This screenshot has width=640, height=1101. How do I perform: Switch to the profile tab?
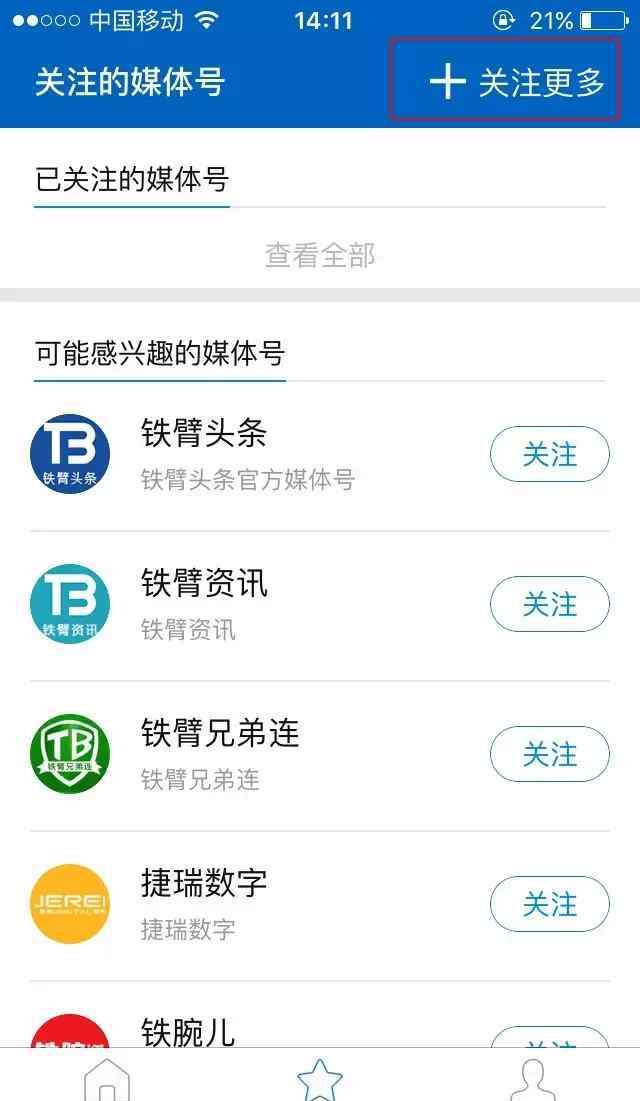533,1077
